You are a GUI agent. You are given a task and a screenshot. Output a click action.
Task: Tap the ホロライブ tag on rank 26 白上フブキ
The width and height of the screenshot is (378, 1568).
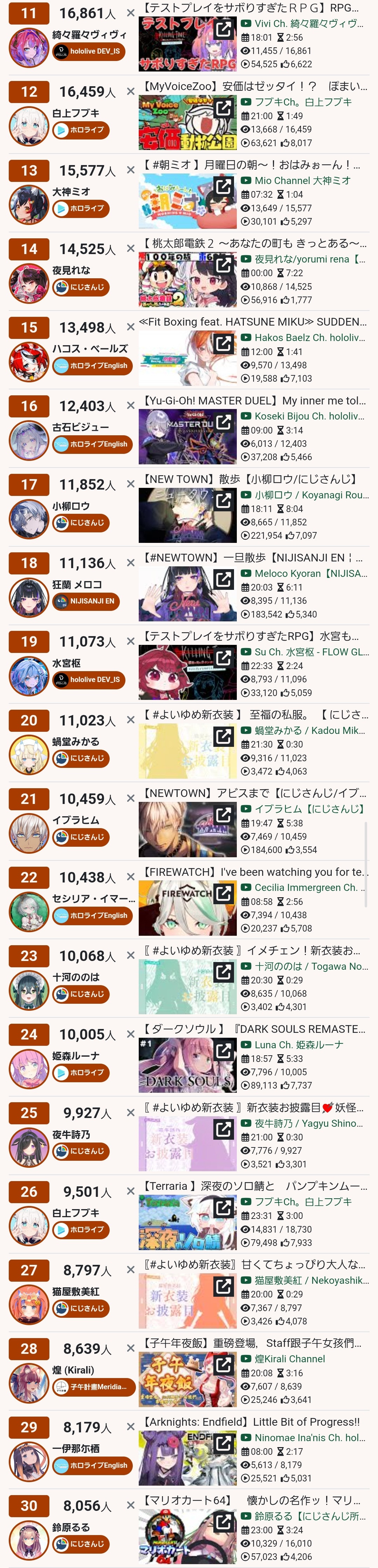[81, 1229]
